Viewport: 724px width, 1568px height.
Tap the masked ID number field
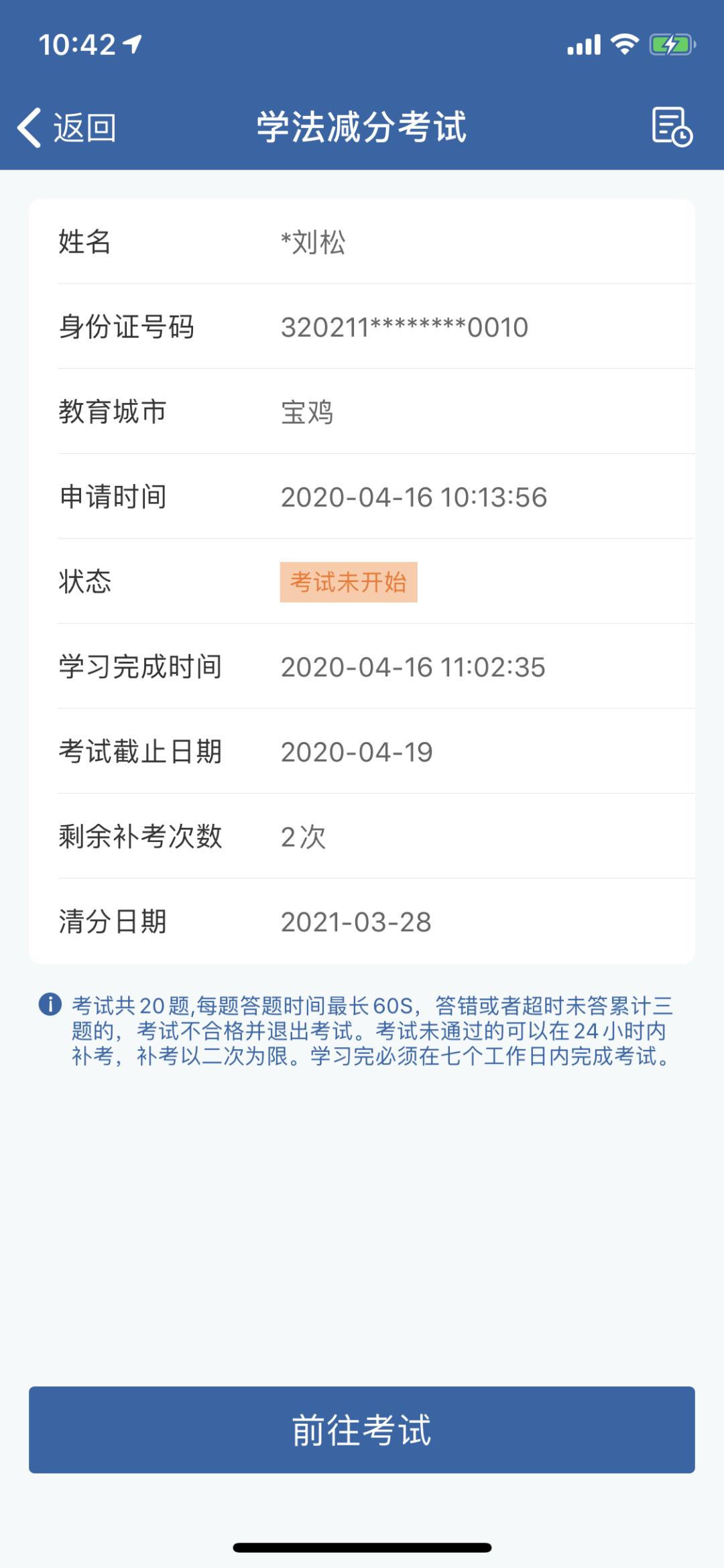[x=402, y=326]
